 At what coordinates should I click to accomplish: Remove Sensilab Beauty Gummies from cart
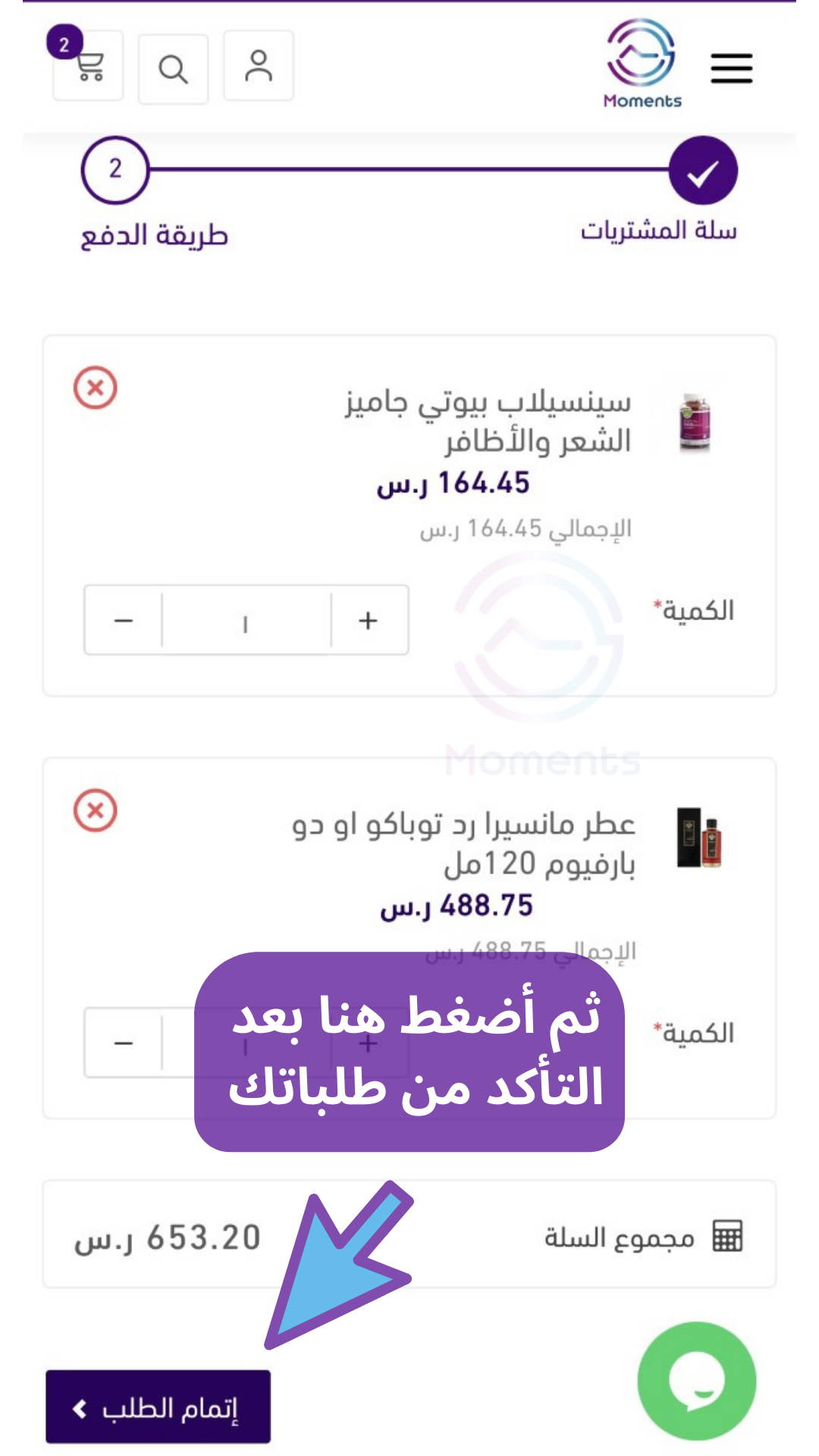click(96, 388)
